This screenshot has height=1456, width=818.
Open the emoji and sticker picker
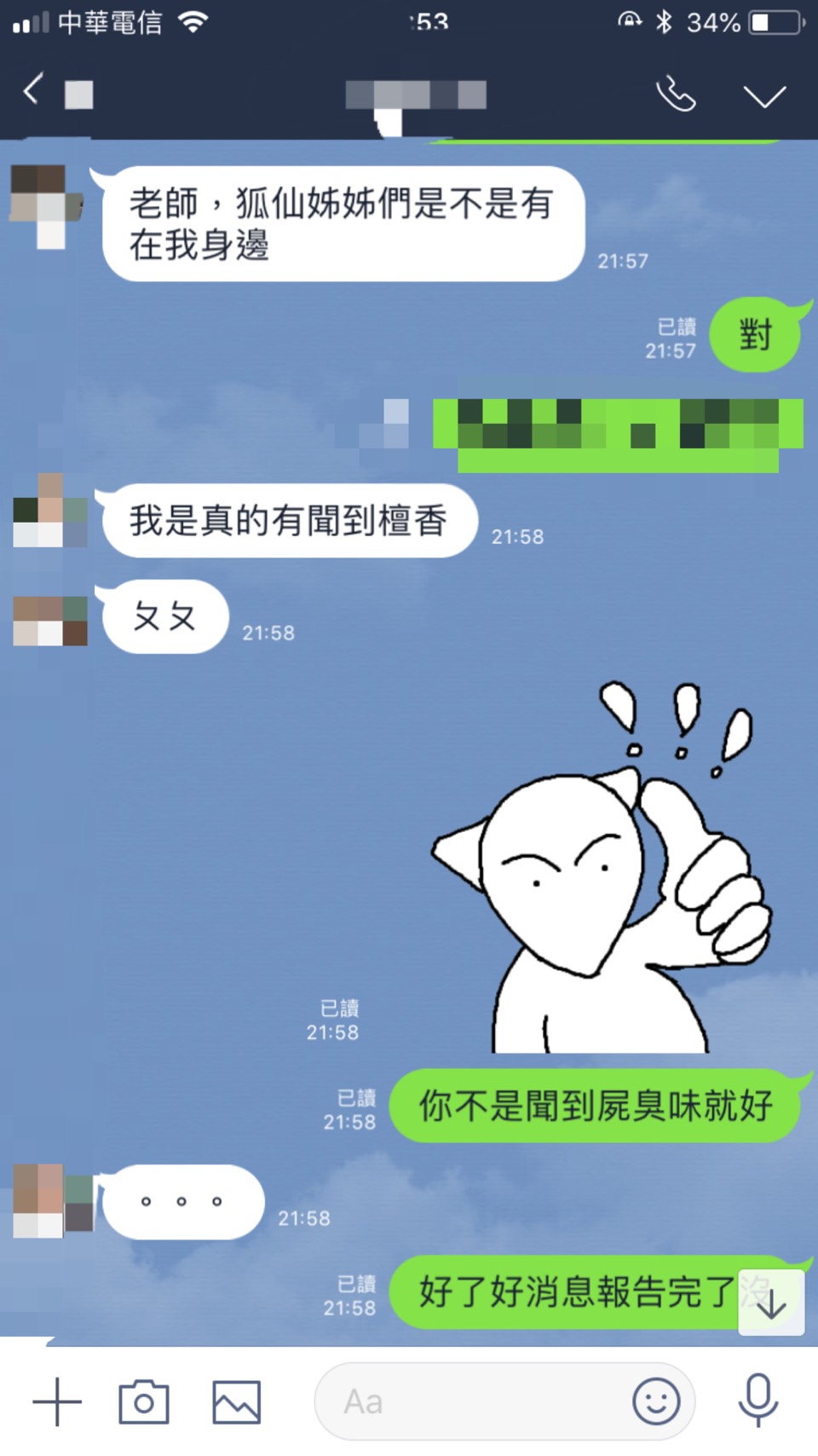656,1401
